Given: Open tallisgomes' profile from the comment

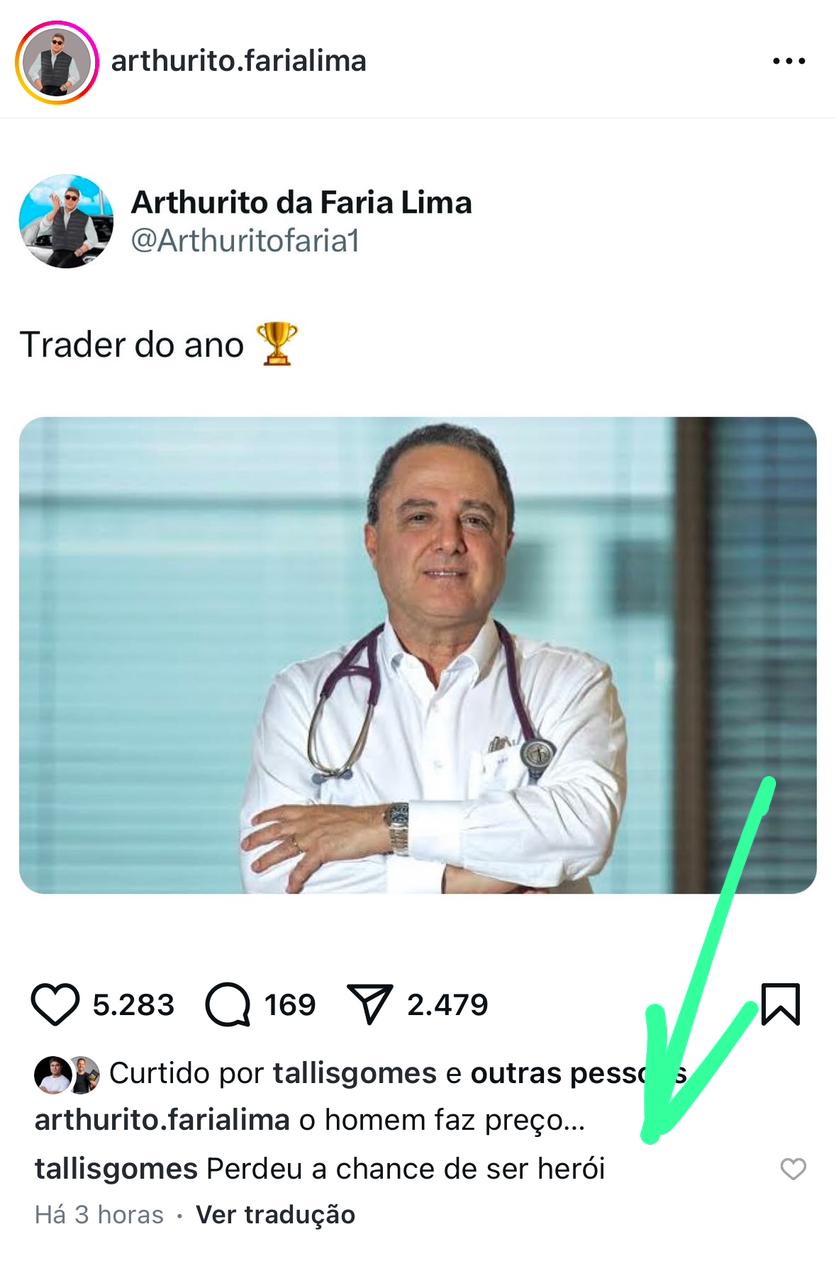Looking at the screenshot, I should (116, 1169).
